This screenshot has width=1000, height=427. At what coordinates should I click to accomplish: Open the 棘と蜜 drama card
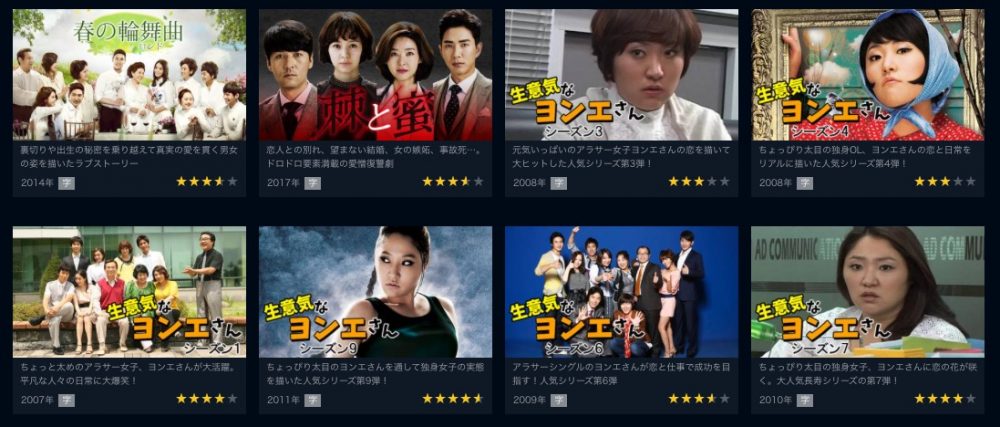[375, 76]
